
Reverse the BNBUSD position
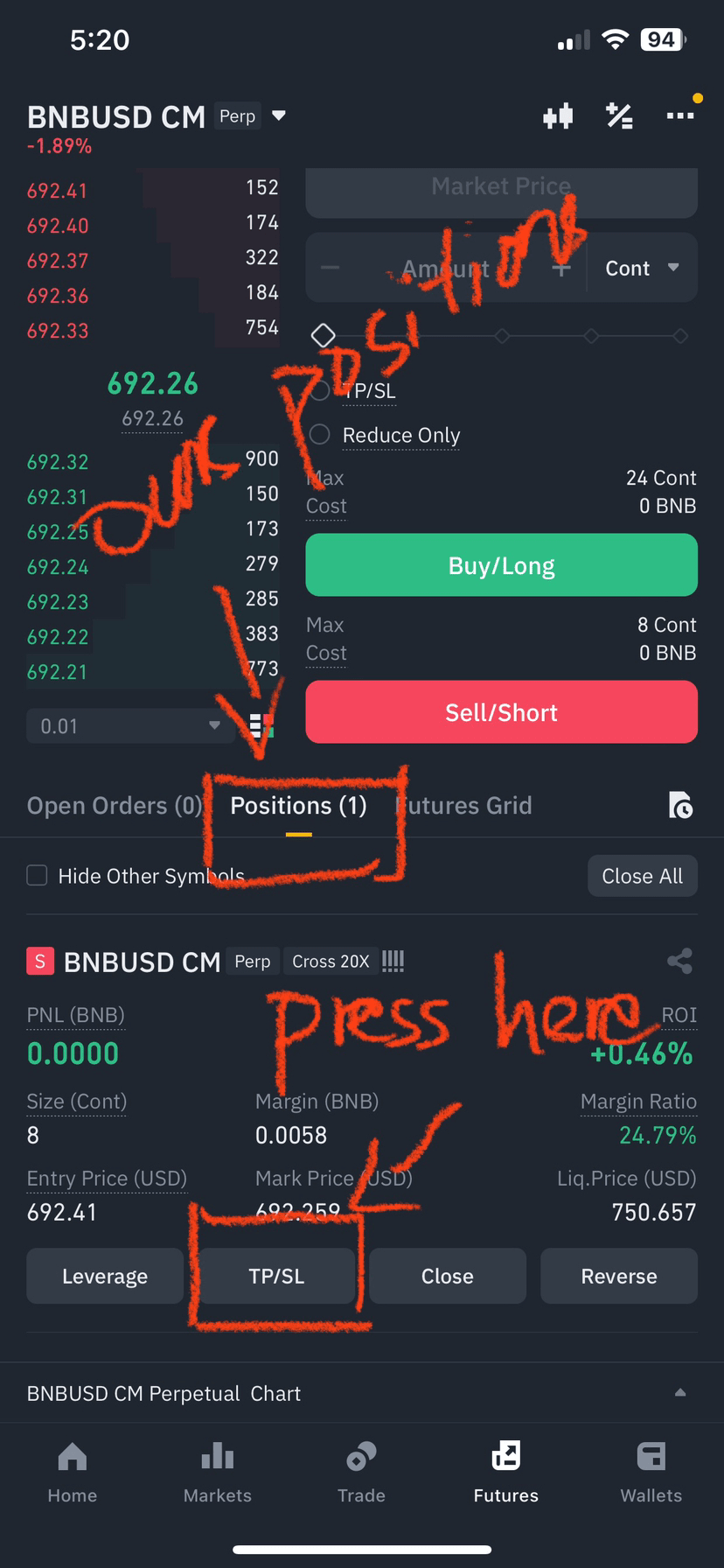click(x=618, y=1276)
